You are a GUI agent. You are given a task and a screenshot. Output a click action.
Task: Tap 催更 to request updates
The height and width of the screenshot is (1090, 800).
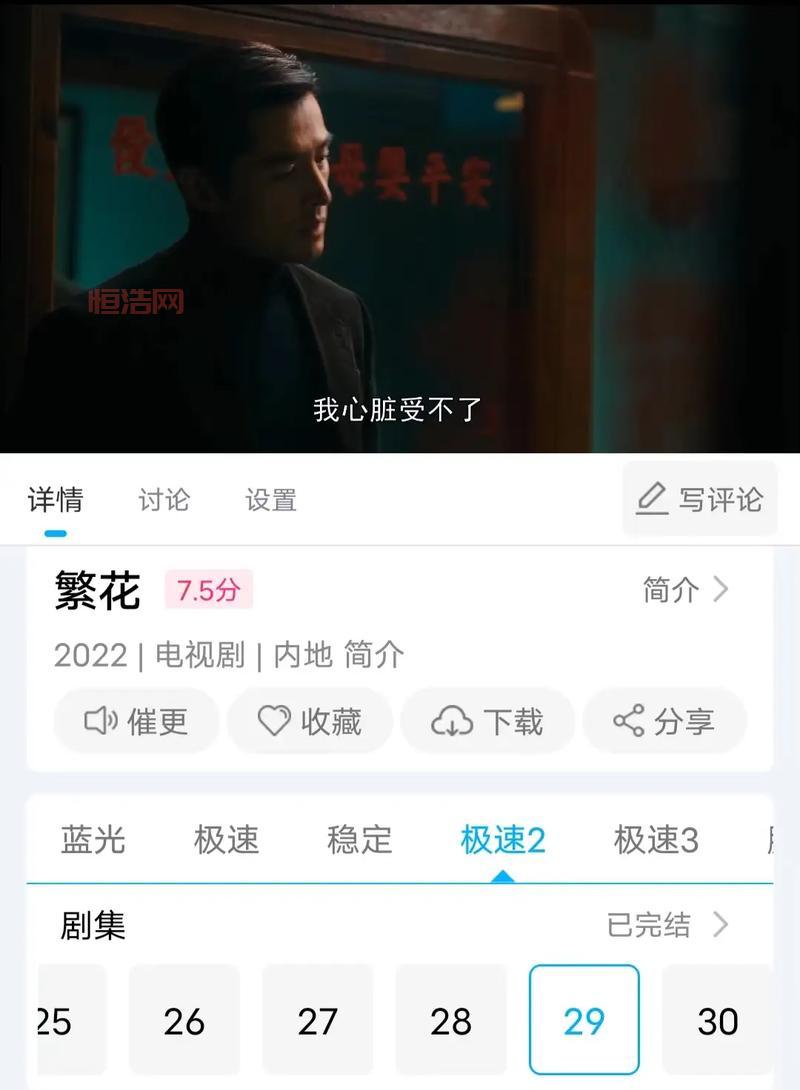(136, 721)
